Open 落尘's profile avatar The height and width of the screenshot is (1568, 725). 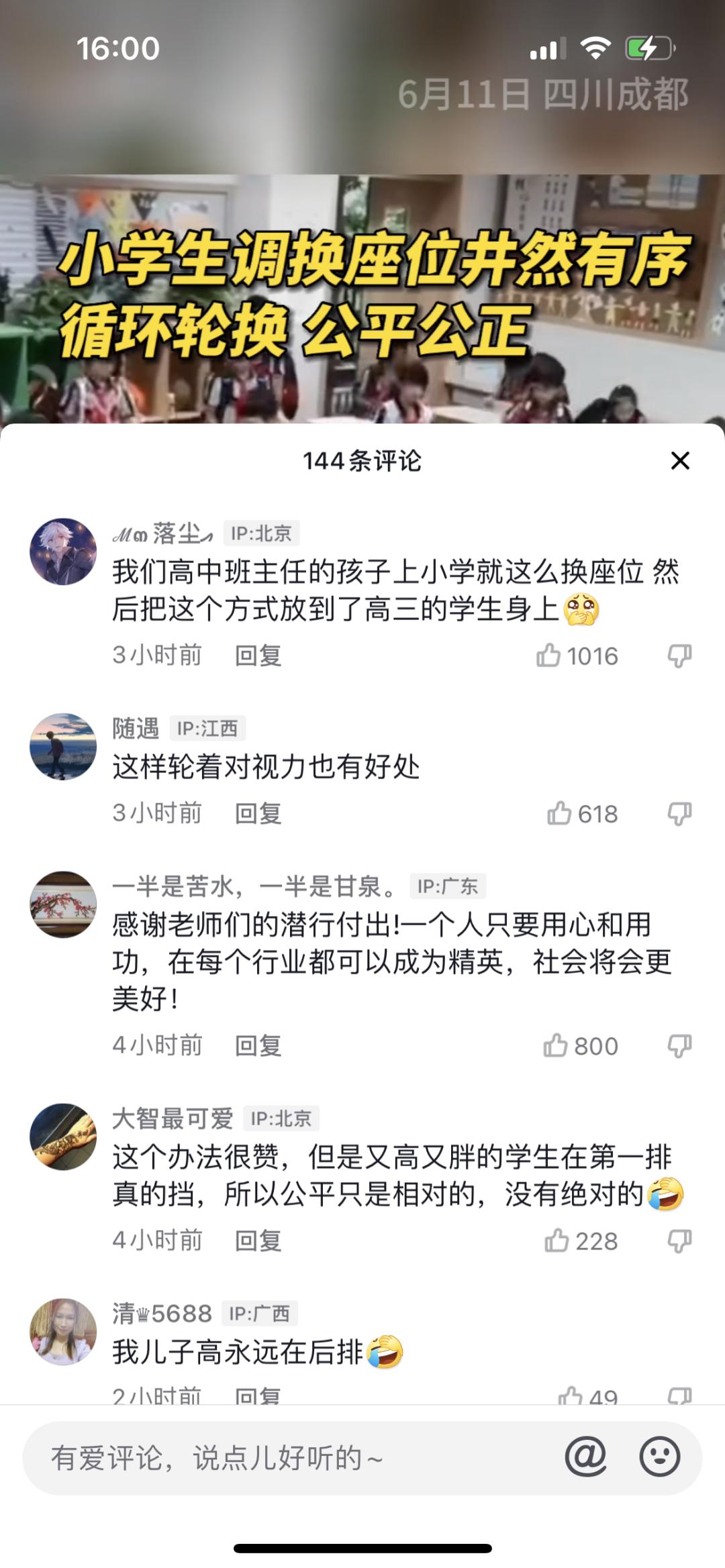tap(63, 552)
